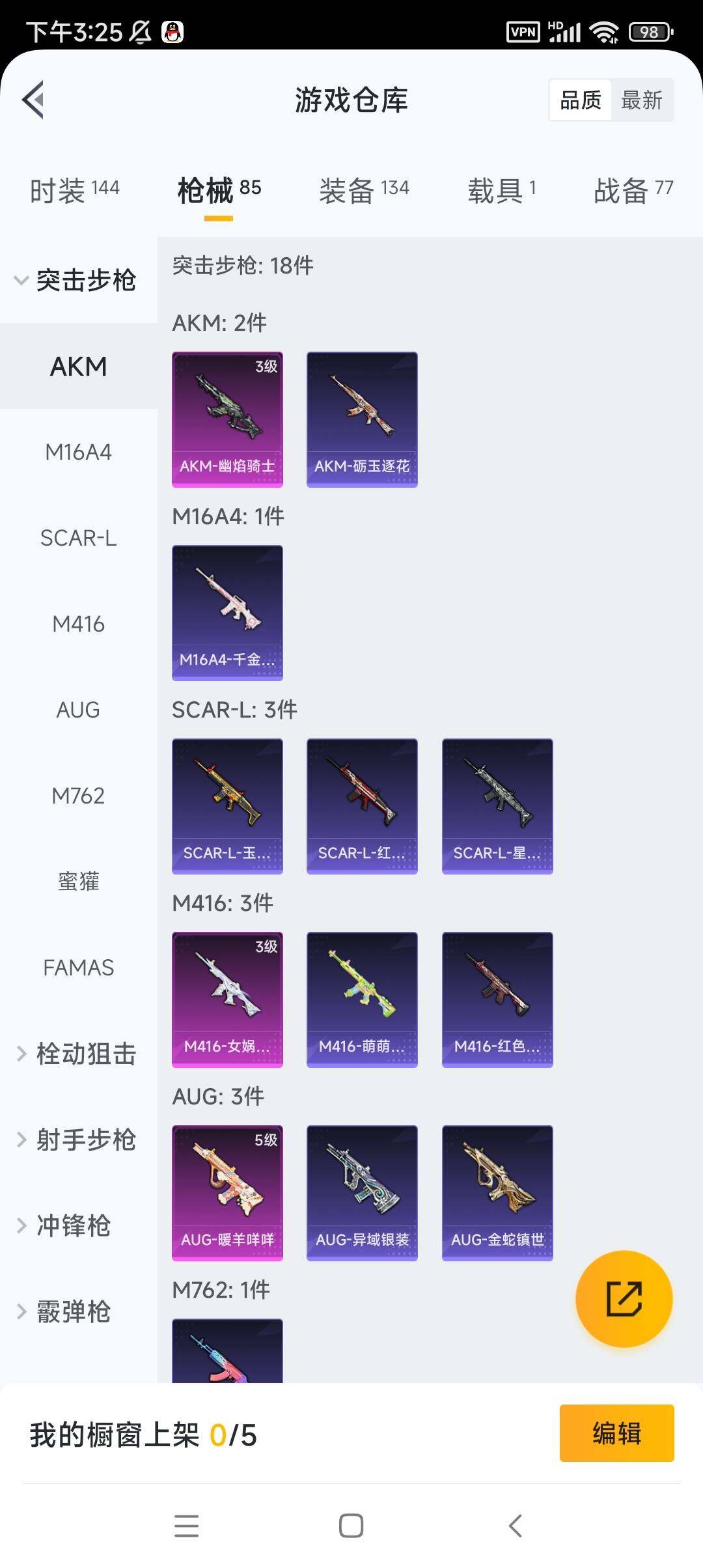Go back using the top-left arrow
703x1568 pixels.
point(34,100)
